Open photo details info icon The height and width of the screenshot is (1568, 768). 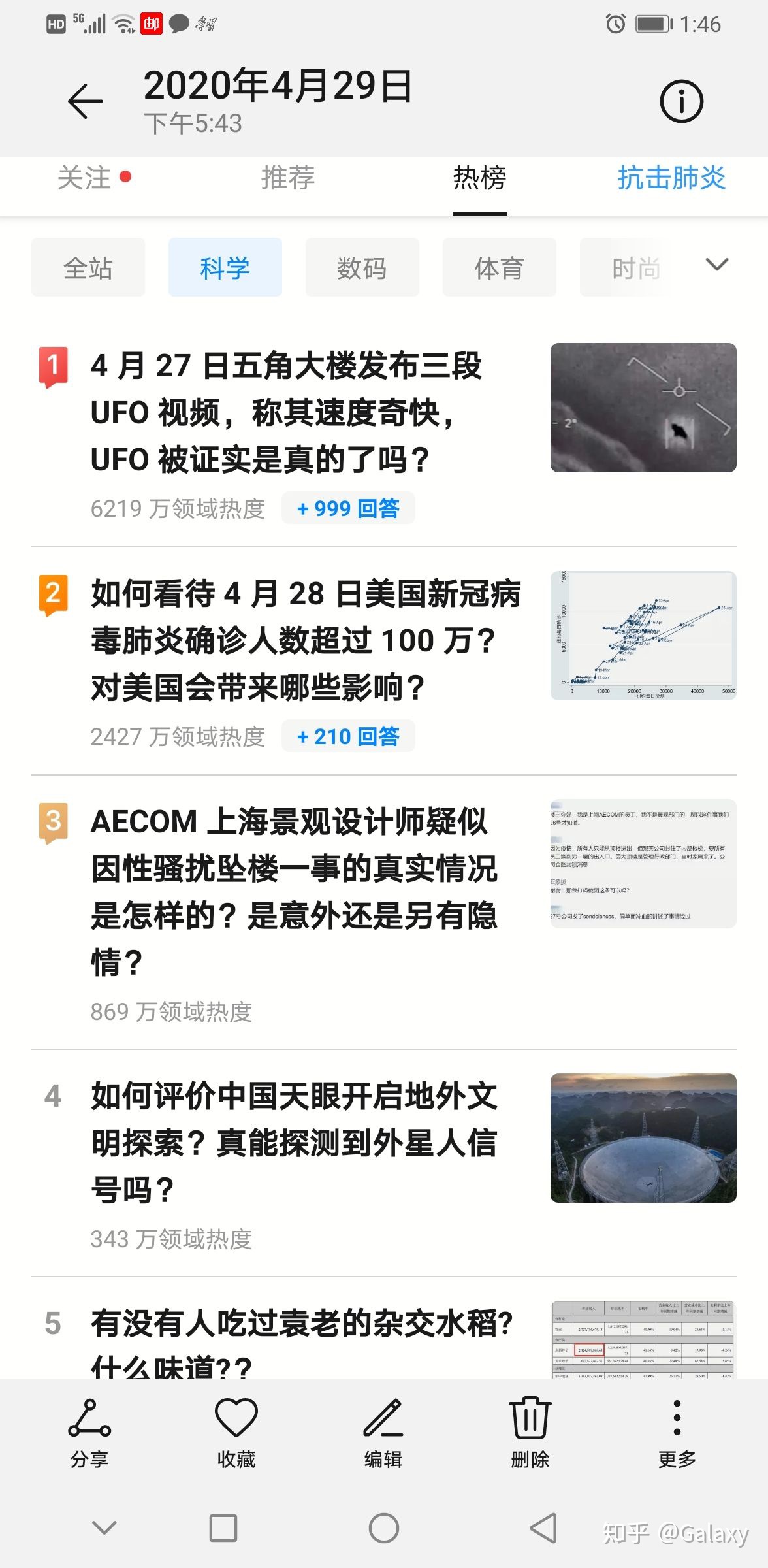[681, 101]
